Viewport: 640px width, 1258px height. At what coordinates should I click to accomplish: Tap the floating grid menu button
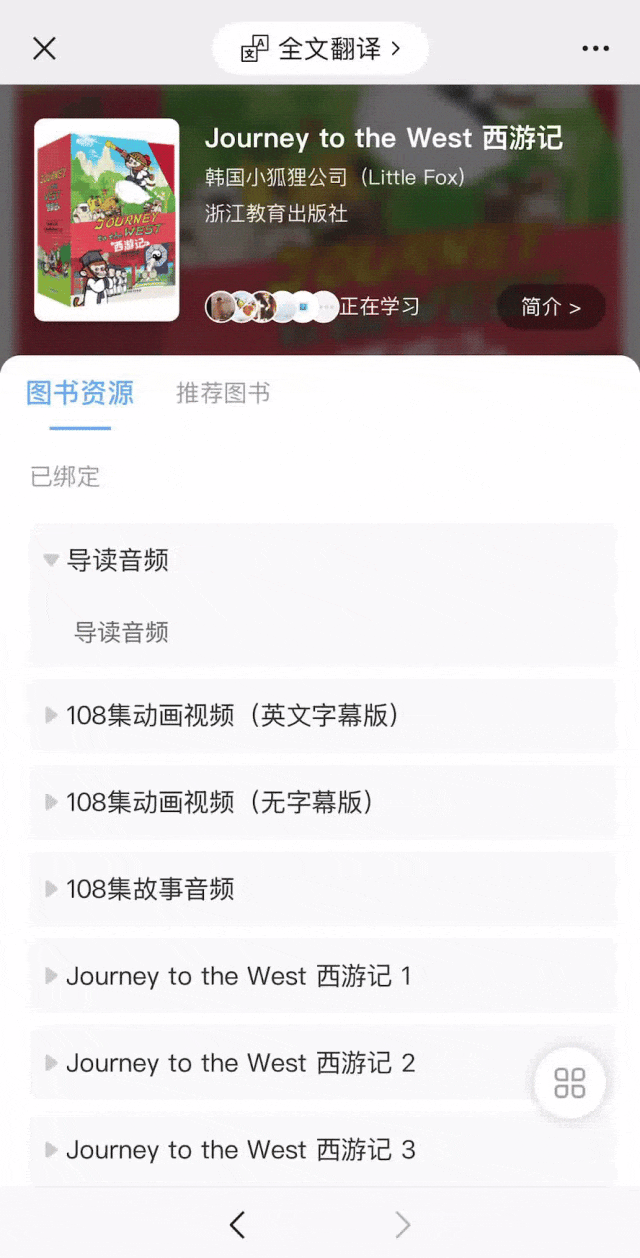coord(570,1083)
